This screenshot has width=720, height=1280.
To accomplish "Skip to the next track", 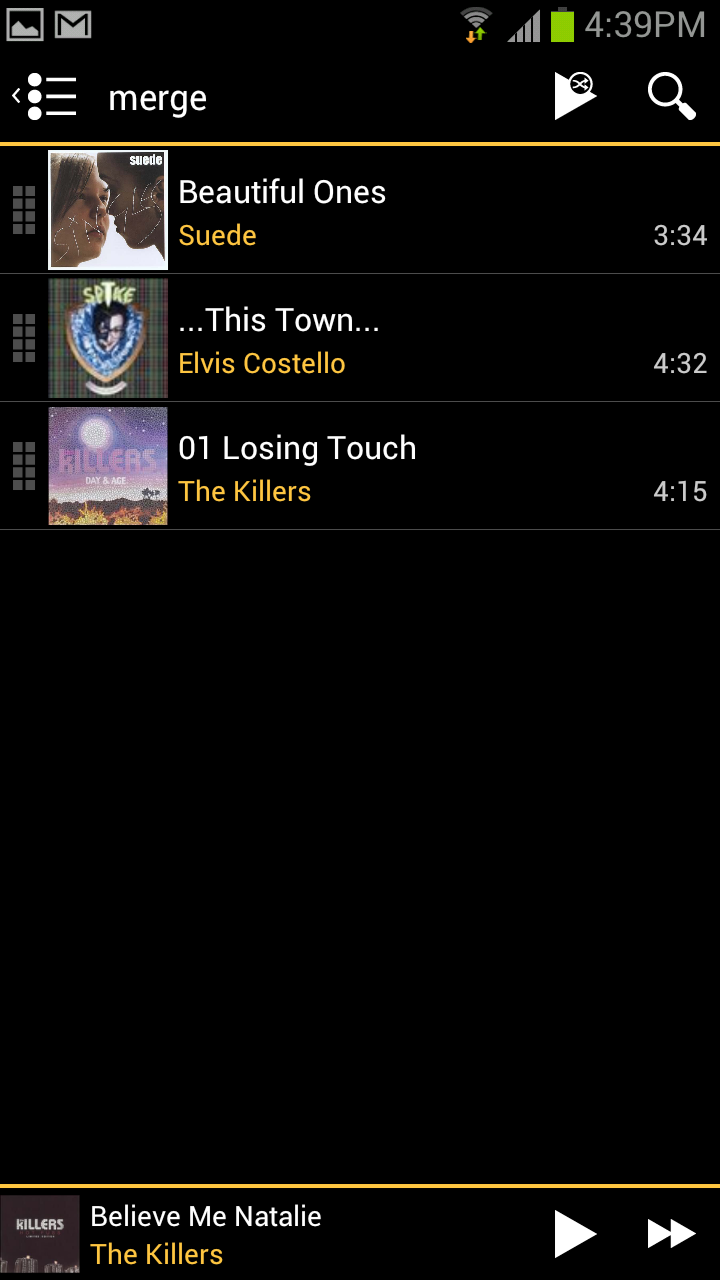I will tap(671, 1234).
